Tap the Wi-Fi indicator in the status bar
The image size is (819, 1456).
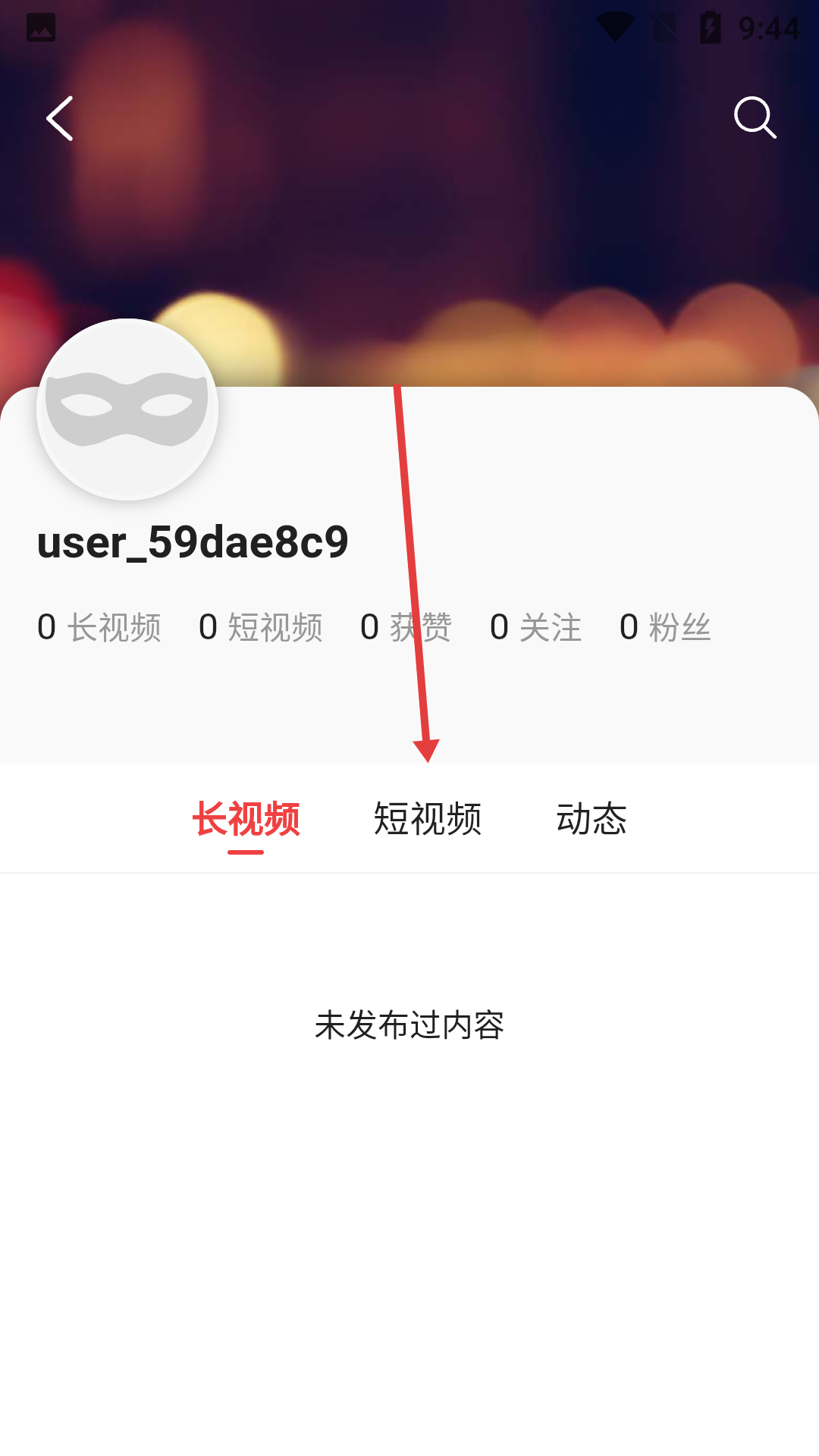(x=616, y=25)
